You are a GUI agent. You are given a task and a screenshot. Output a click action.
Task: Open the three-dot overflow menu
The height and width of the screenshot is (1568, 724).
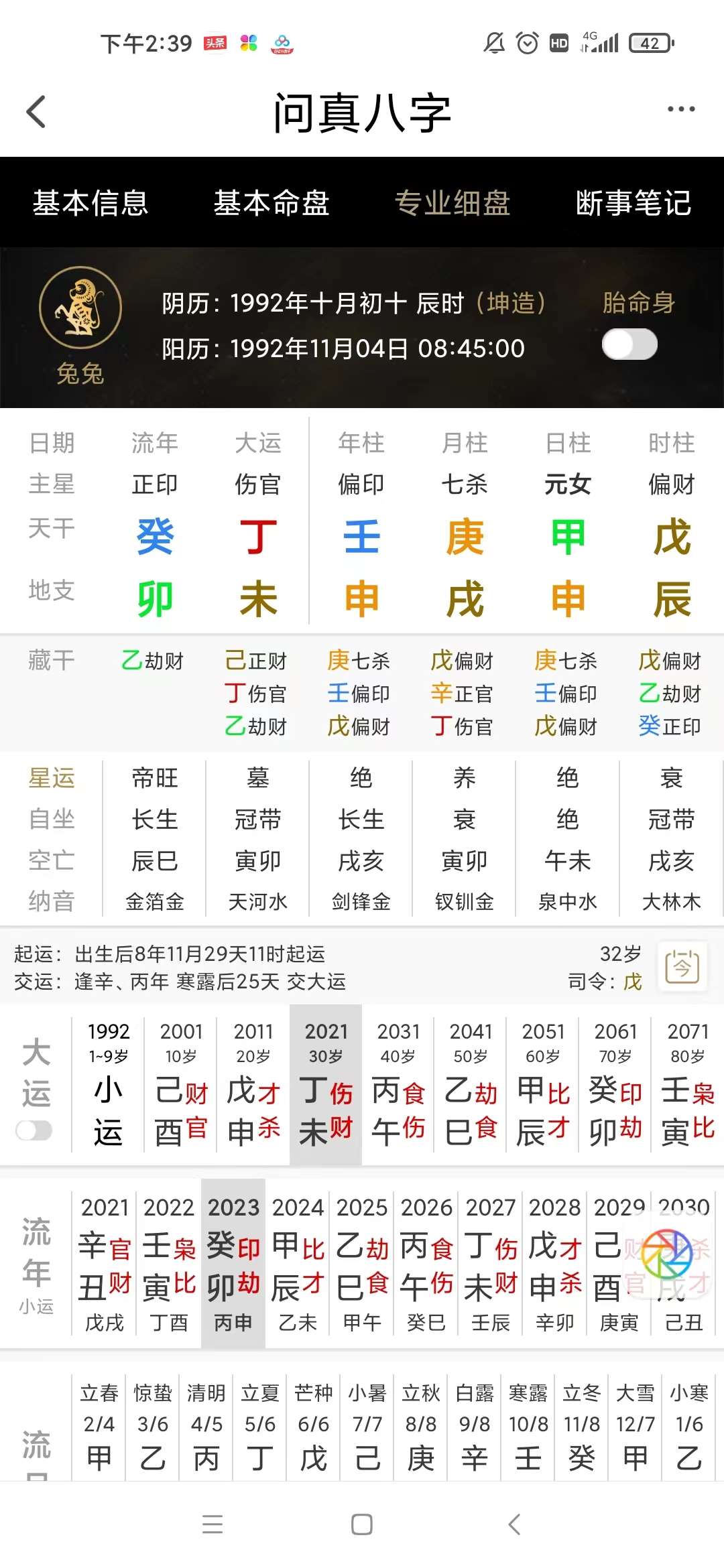tap(680, 109)
